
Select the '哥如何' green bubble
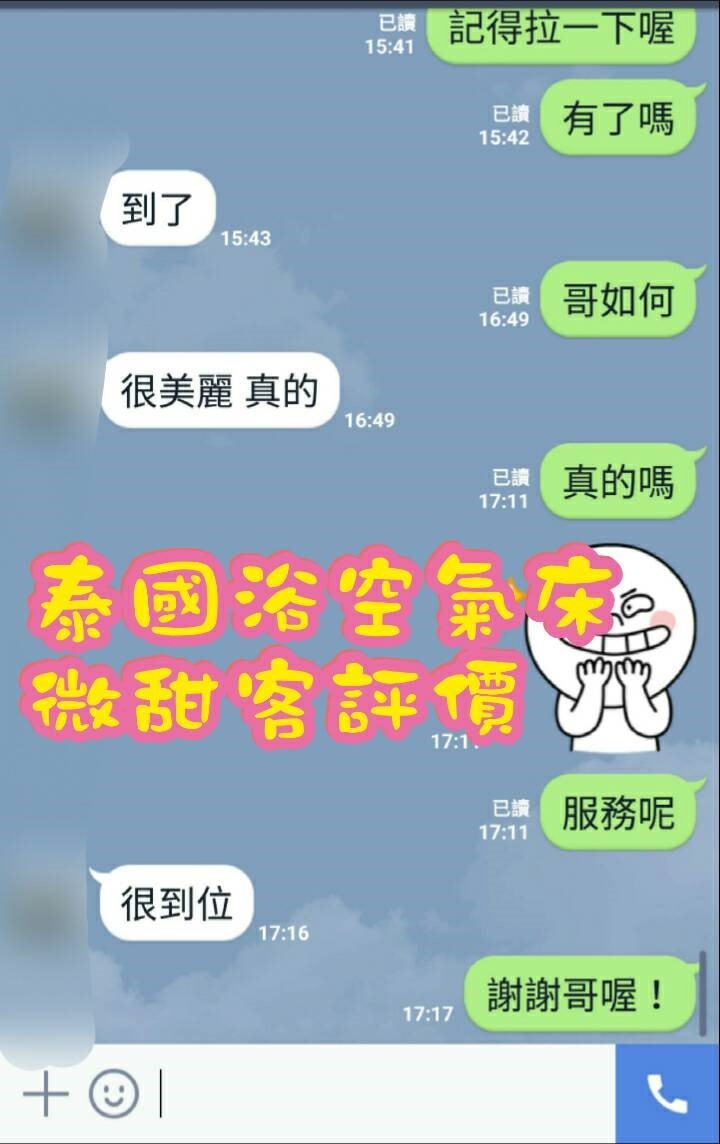619,299
